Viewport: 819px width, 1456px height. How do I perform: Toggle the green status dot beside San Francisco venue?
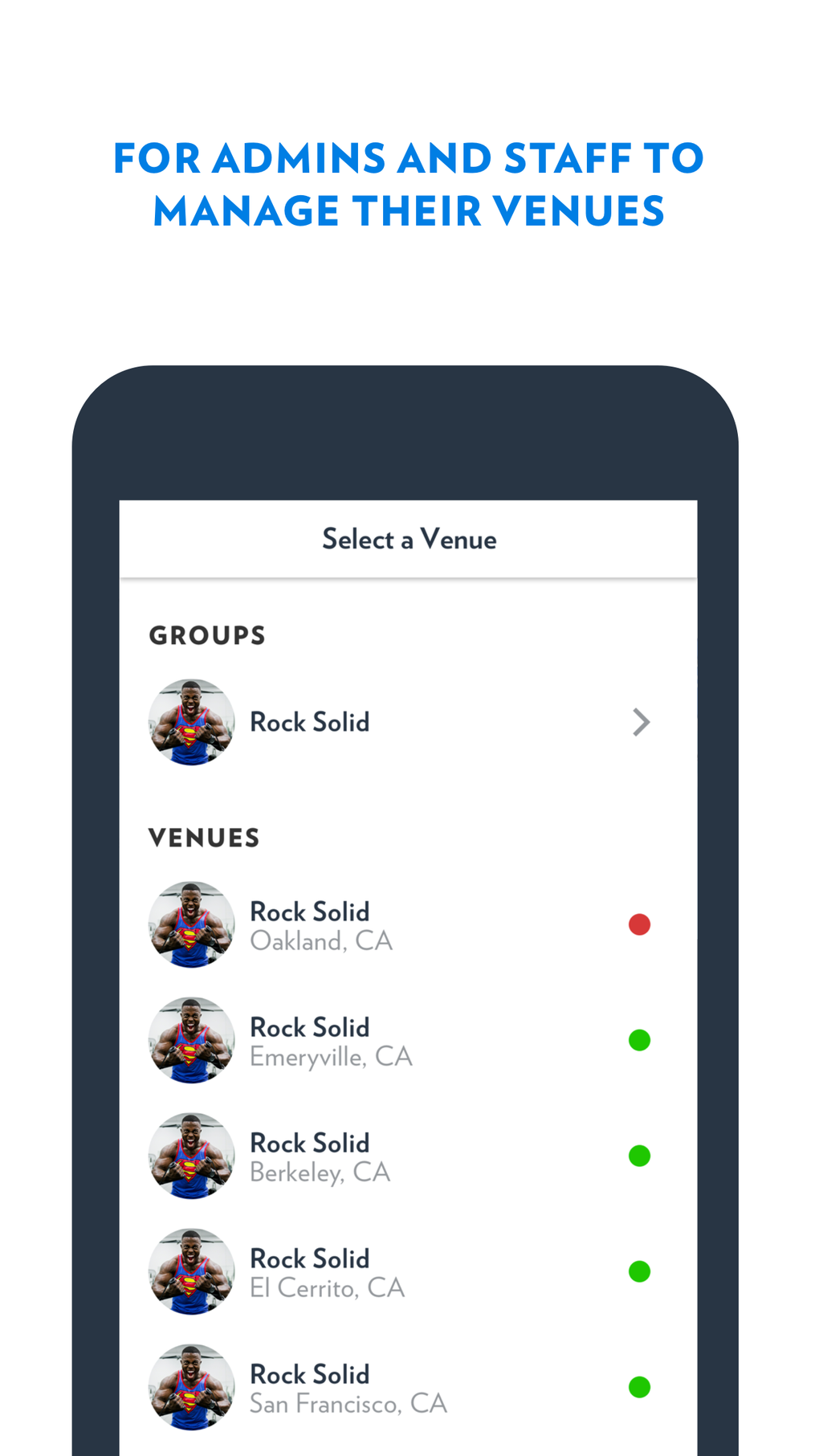click(x=639, y=1387)
